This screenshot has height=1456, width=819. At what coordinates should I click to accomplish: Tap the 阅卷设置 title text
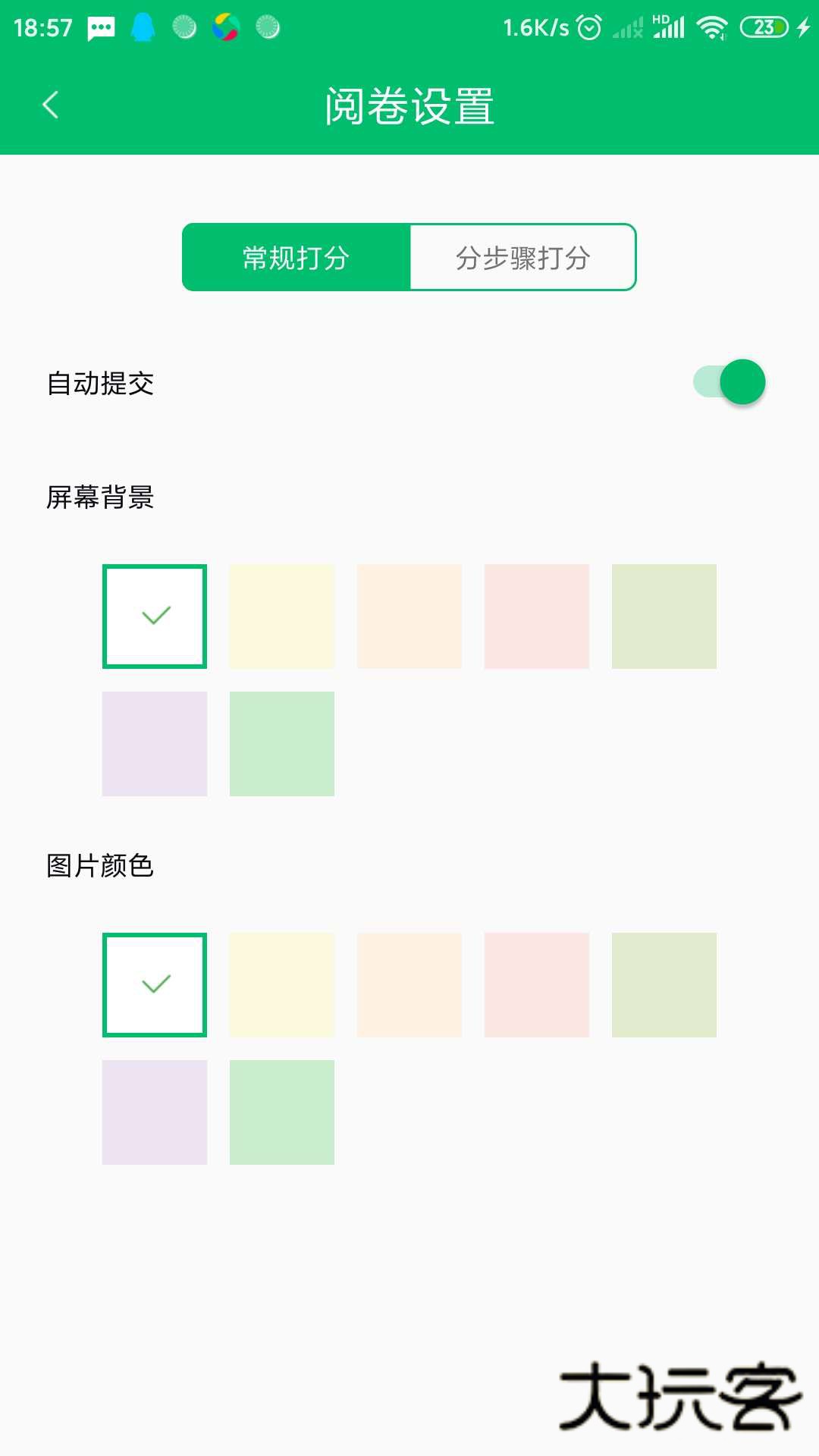tap(409, 106)
